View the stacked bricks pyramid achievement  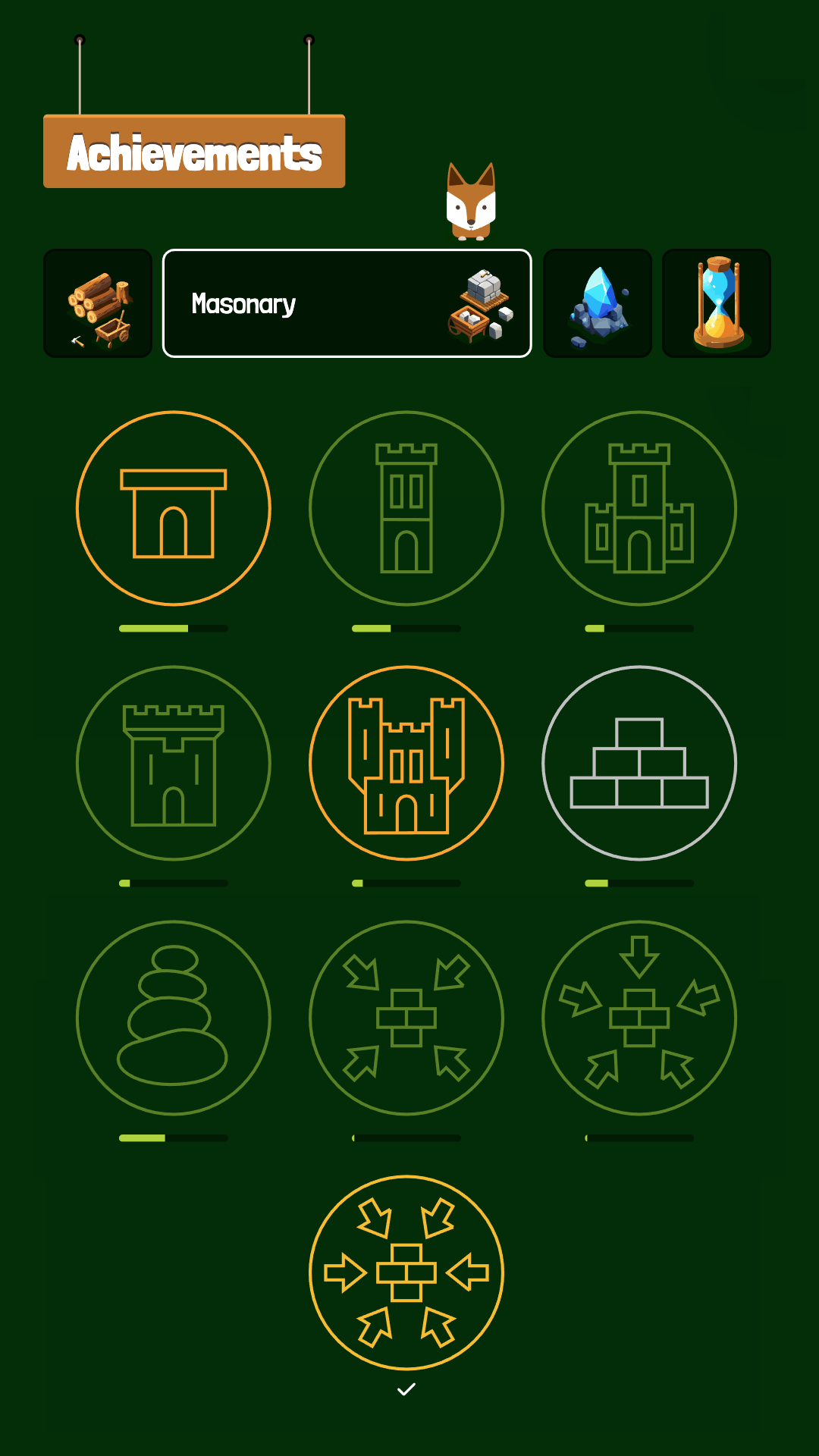pos(639,763)
